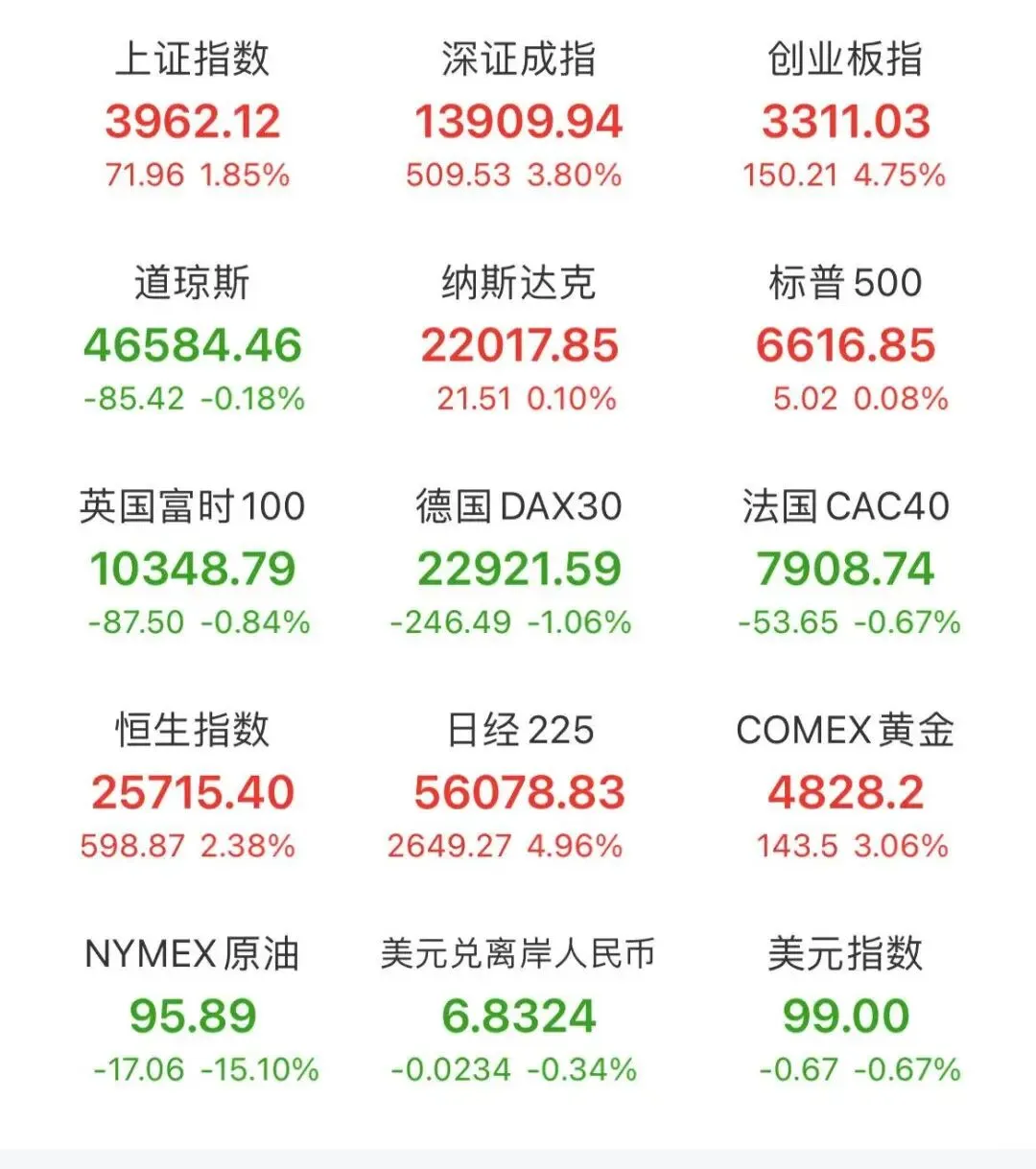Open the 上证指数 index tile

[x=193, y=120]
